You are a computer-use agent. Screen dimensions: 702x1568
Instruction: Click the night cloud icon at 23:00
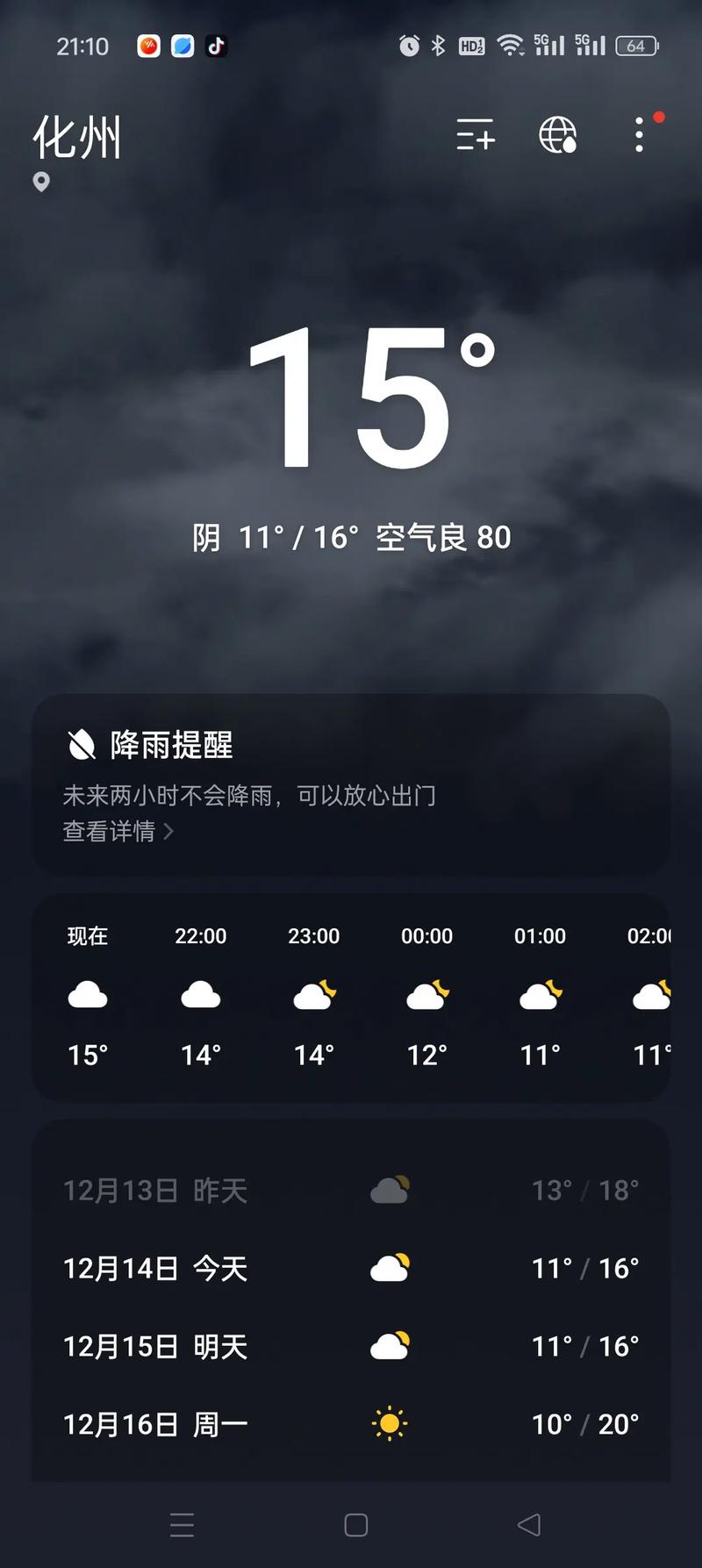pyautogui.click(x=313, y=993)
